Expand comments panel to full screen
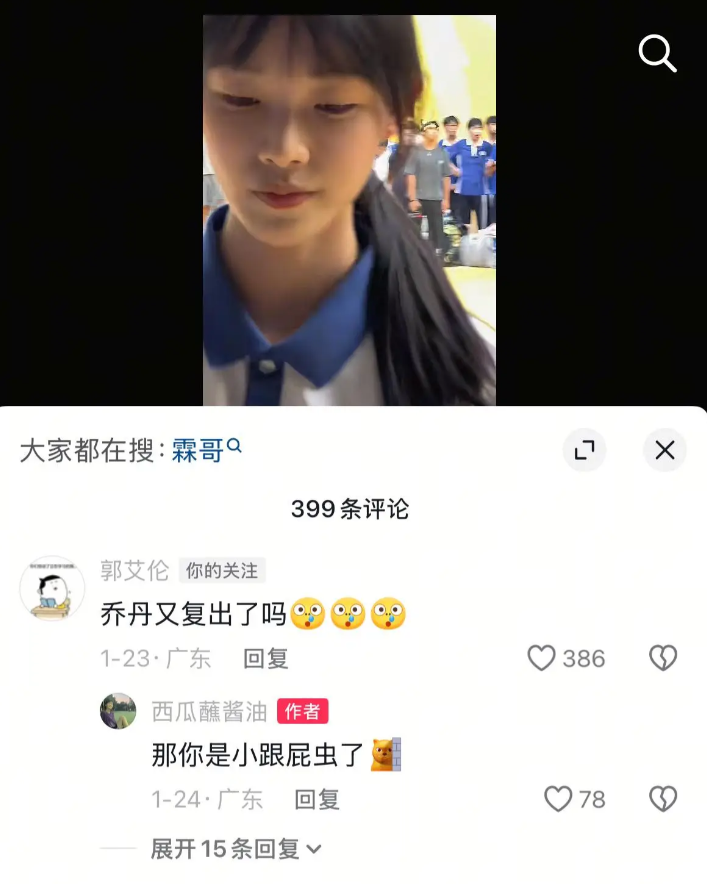 coord(584,450)
